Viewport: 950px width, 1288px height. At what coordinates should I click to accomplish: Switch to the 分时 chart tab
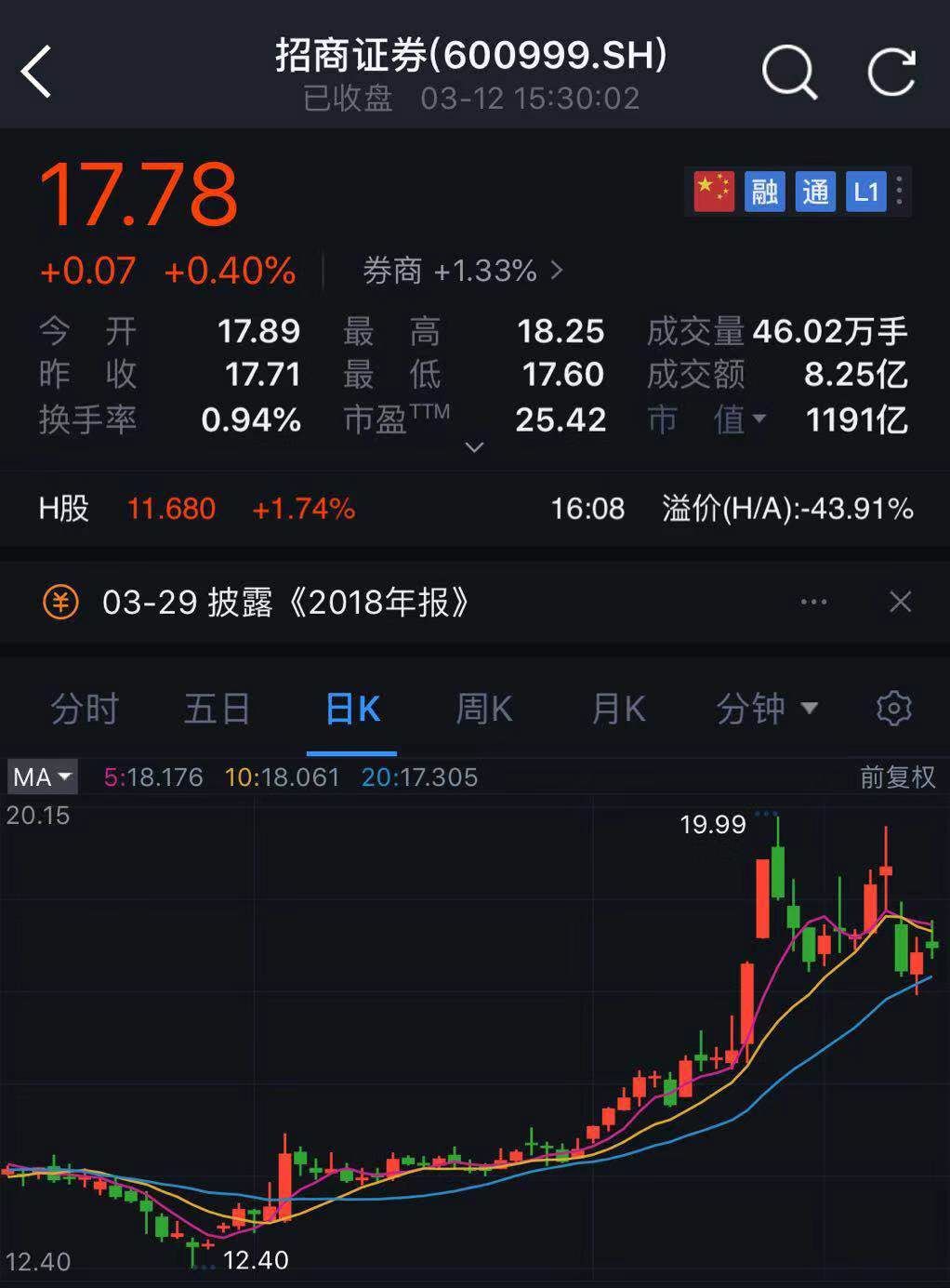coord(85,710)
